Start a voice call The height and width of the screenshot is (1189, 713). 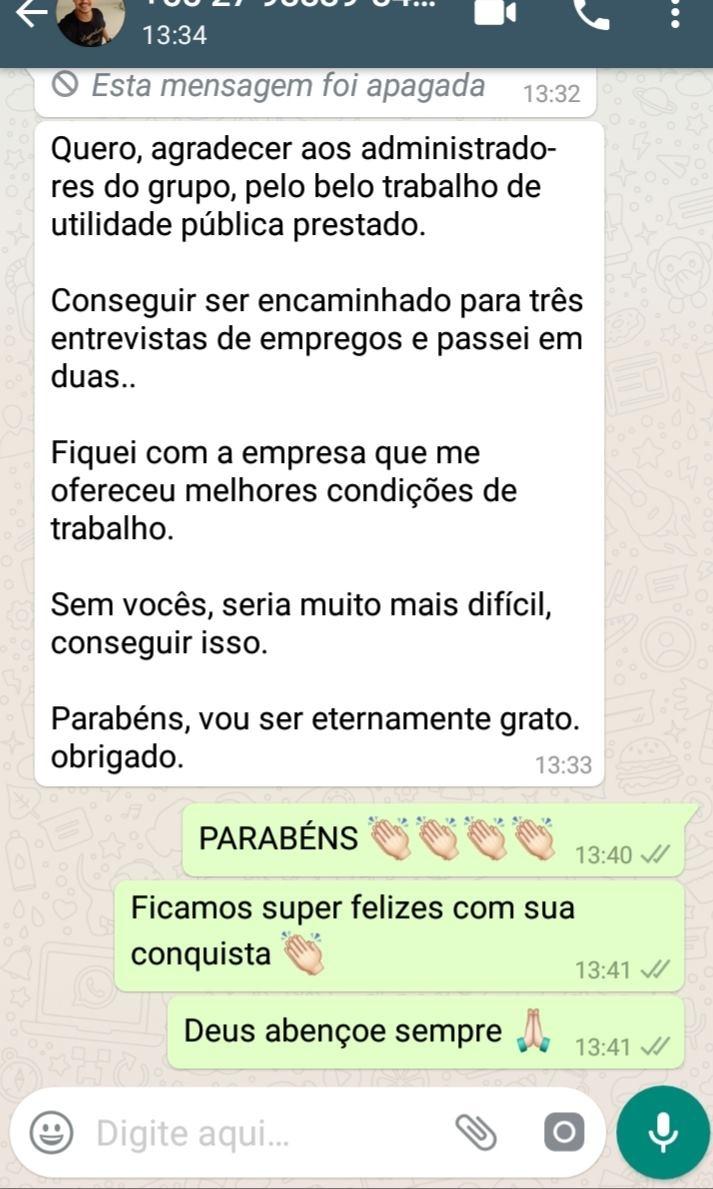(x=591, y=12)
